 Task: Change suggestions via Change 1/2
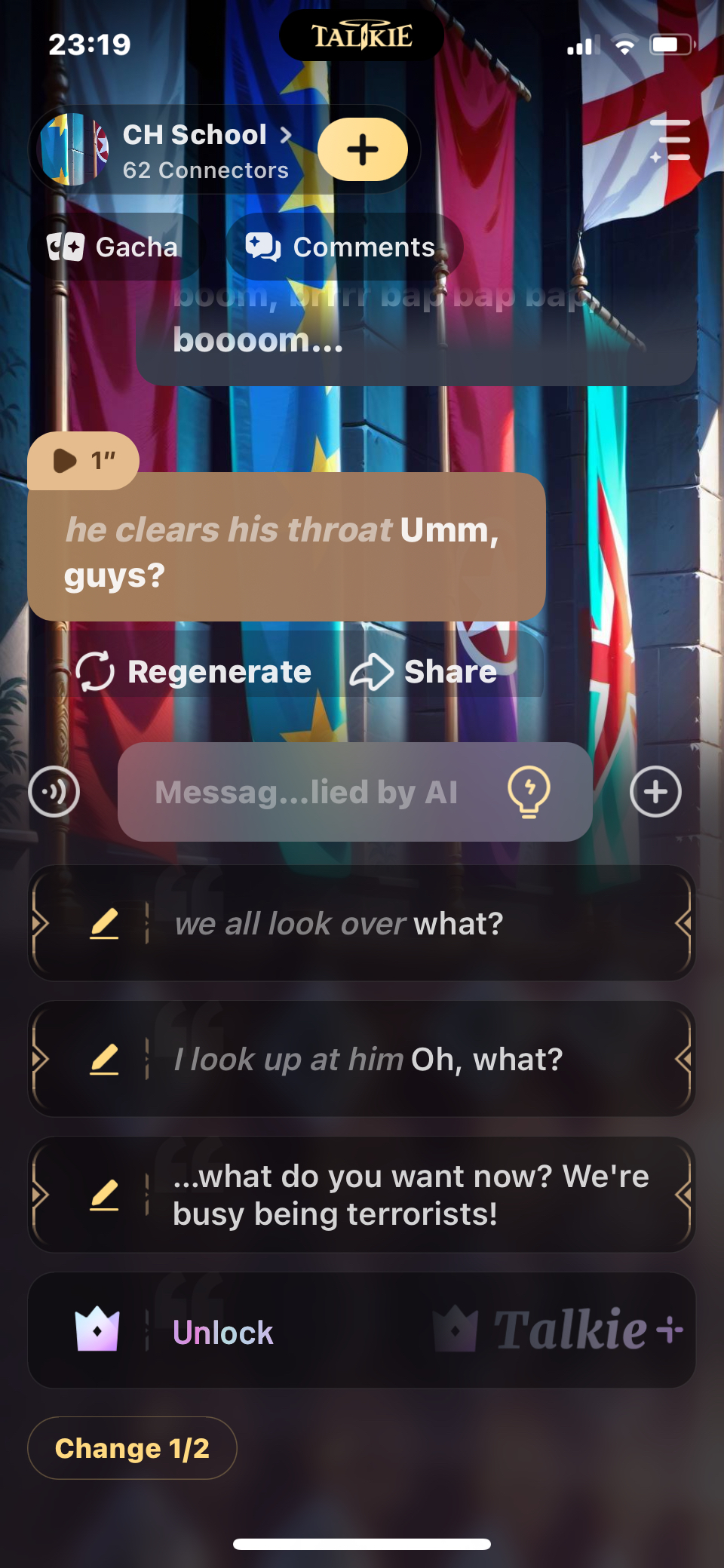point(132,1448)
